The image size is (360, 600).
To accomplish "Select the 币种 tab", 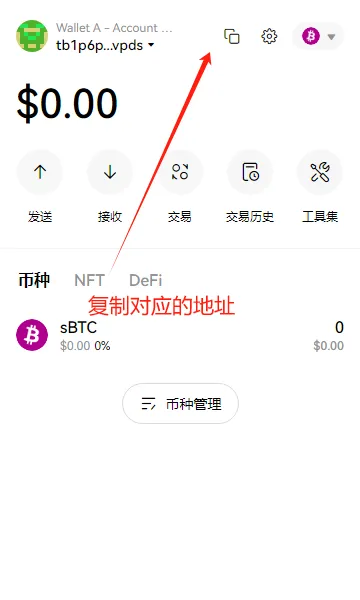I will pyautogui.click(x=34, y=280).
